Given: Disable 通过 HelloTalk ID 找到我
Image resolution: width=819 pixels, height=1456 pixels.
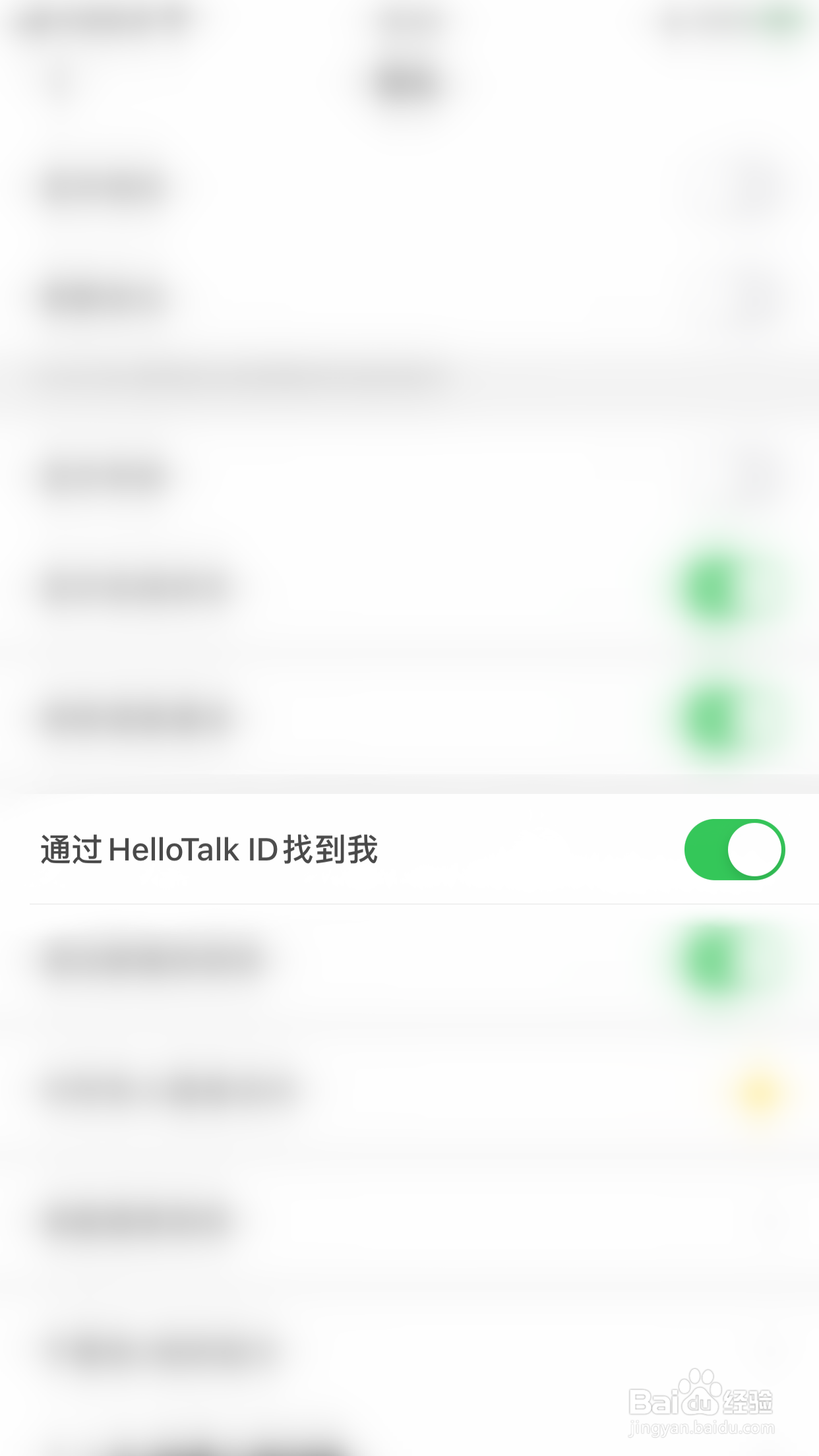Looking at the screenshot, I should 734,849.
